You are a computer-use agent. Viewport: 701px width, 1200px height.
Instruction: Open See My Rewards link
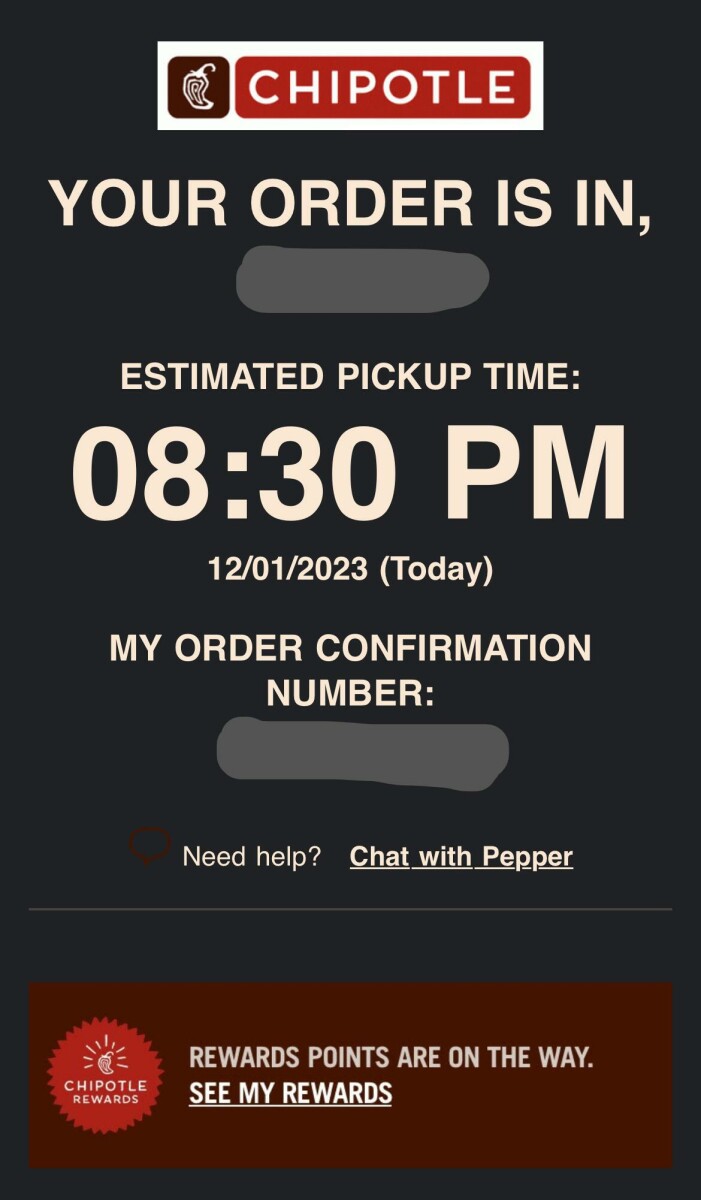[290, 1093]
